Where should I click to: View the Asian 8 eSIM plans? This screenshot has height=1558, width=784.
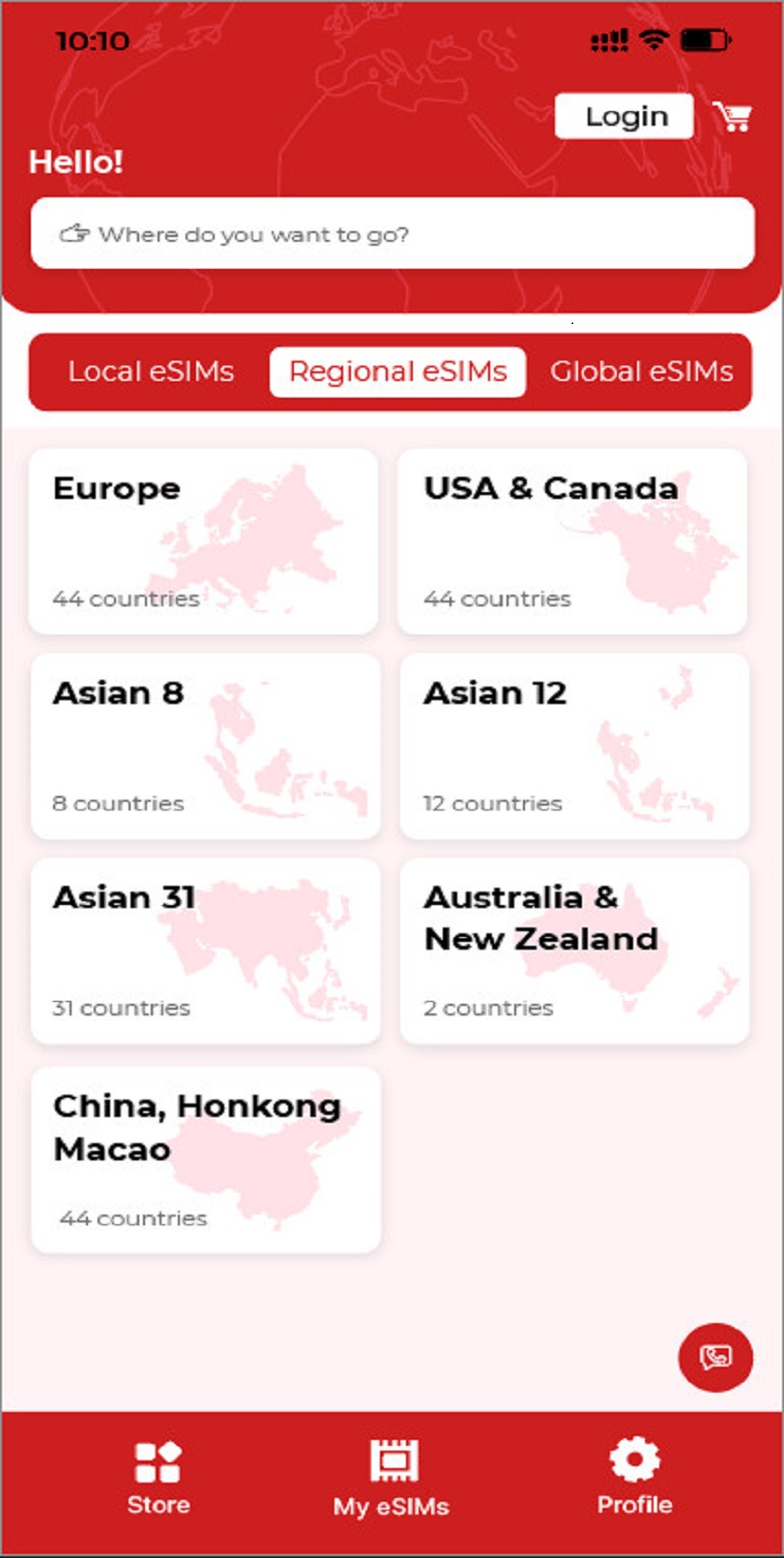click(204, 746)
